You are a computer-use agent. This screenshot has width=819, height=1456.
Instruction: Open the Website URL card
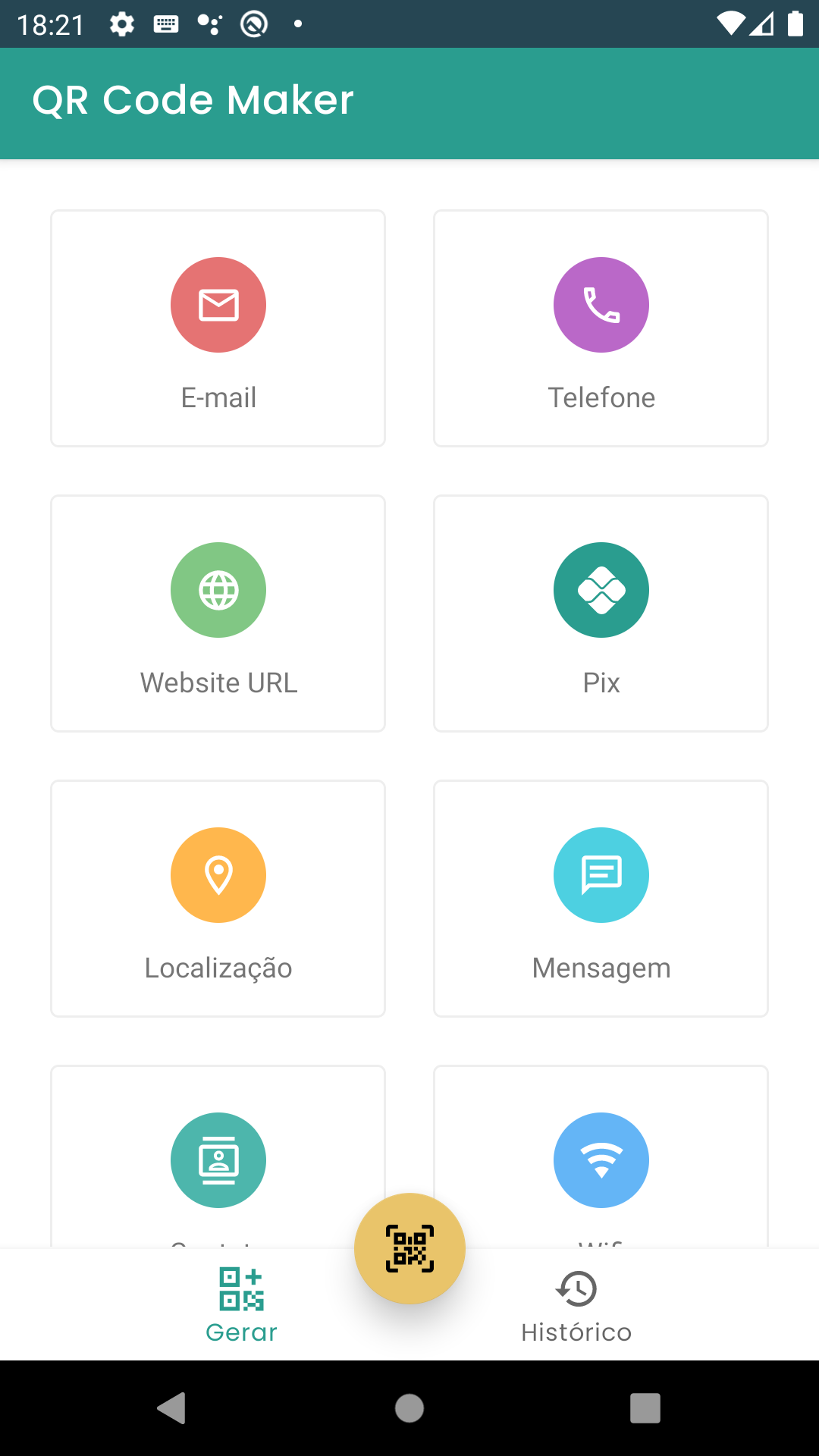(218, 613)
